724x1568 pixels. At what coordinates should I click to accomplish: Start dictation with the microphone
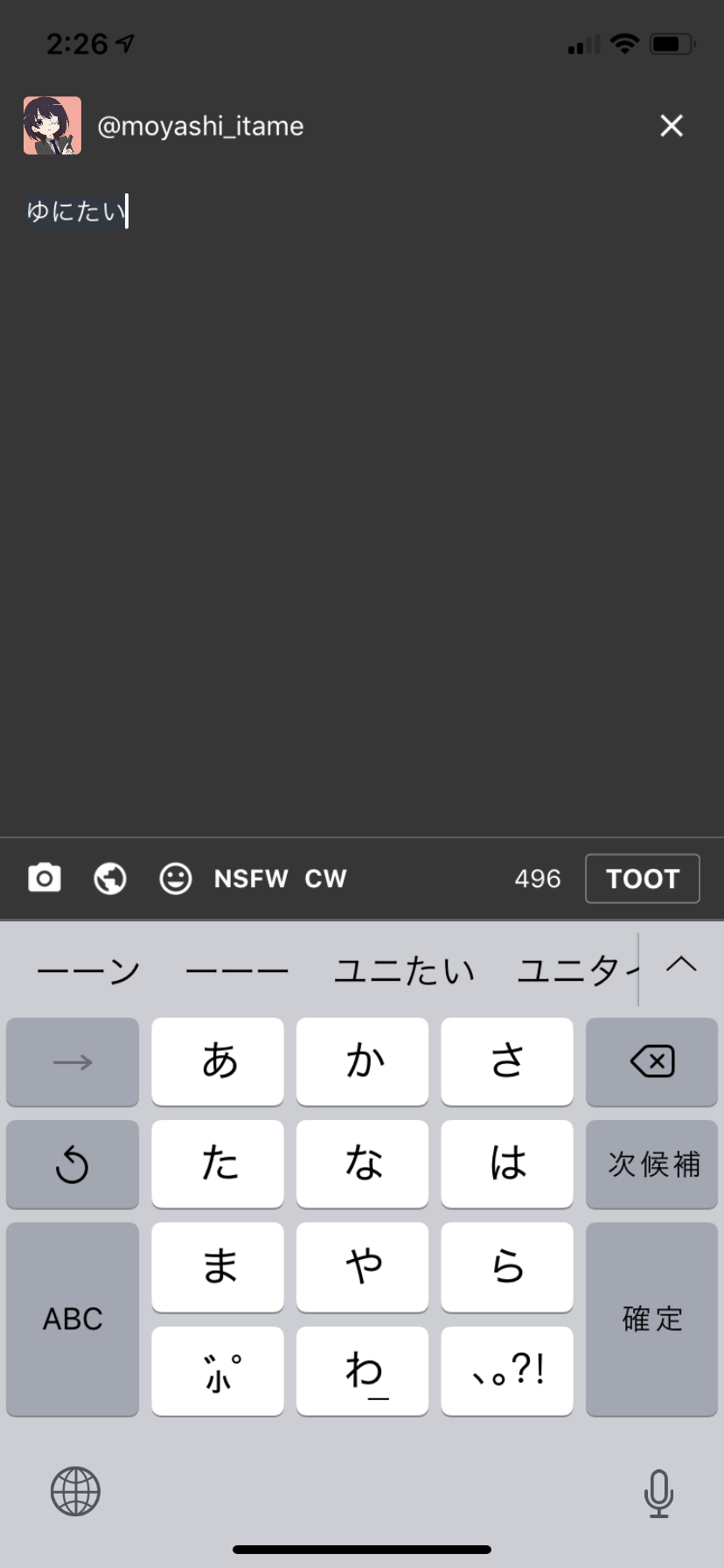pyautogui.click(x=658, y=1493)
